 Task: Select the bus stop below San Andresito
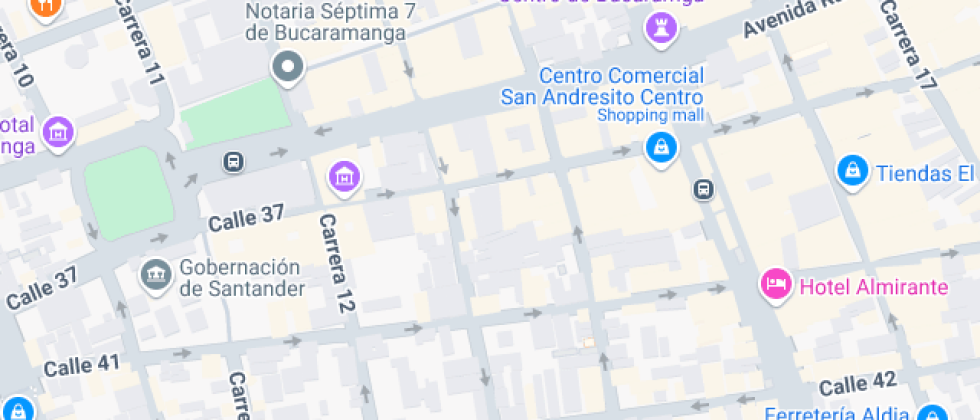pyautogui.click(x=704, y=189)
